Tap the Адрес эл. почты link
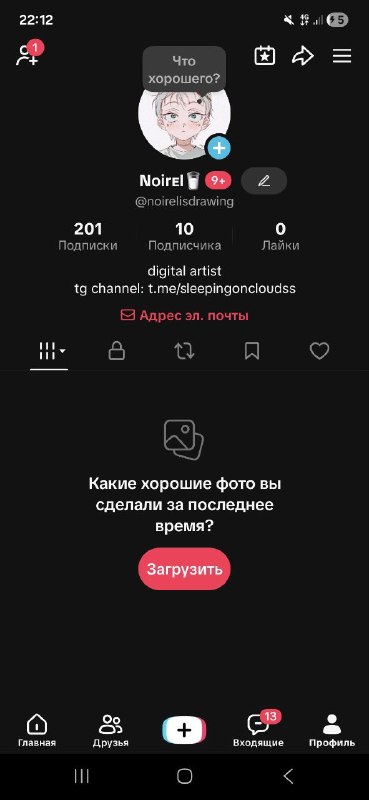The image size is (369, 800). [184, 316]
